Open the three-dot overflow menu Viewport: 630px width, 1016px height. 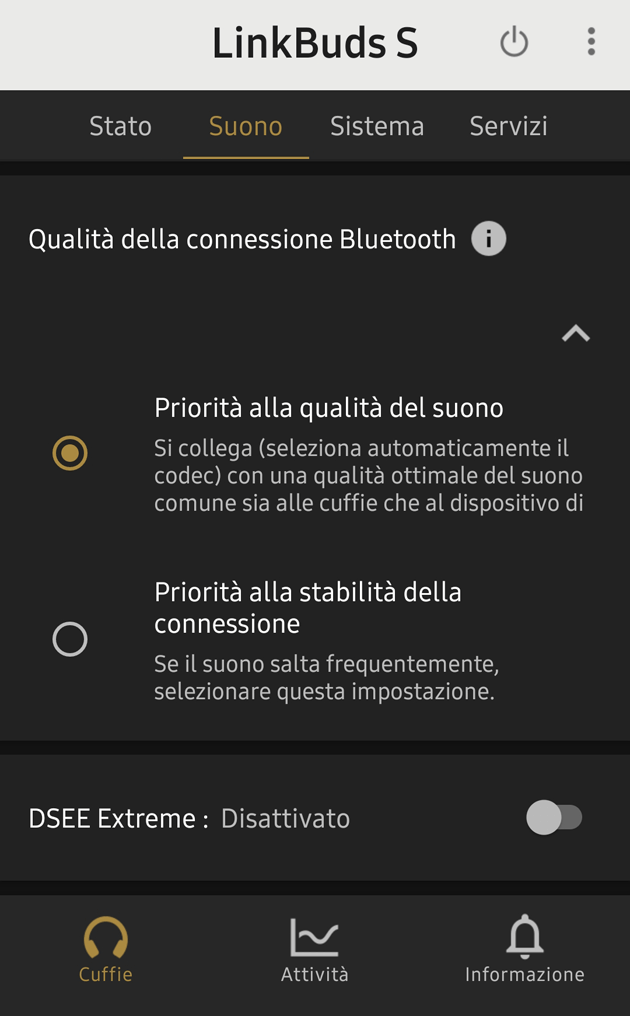coord(591,42)
